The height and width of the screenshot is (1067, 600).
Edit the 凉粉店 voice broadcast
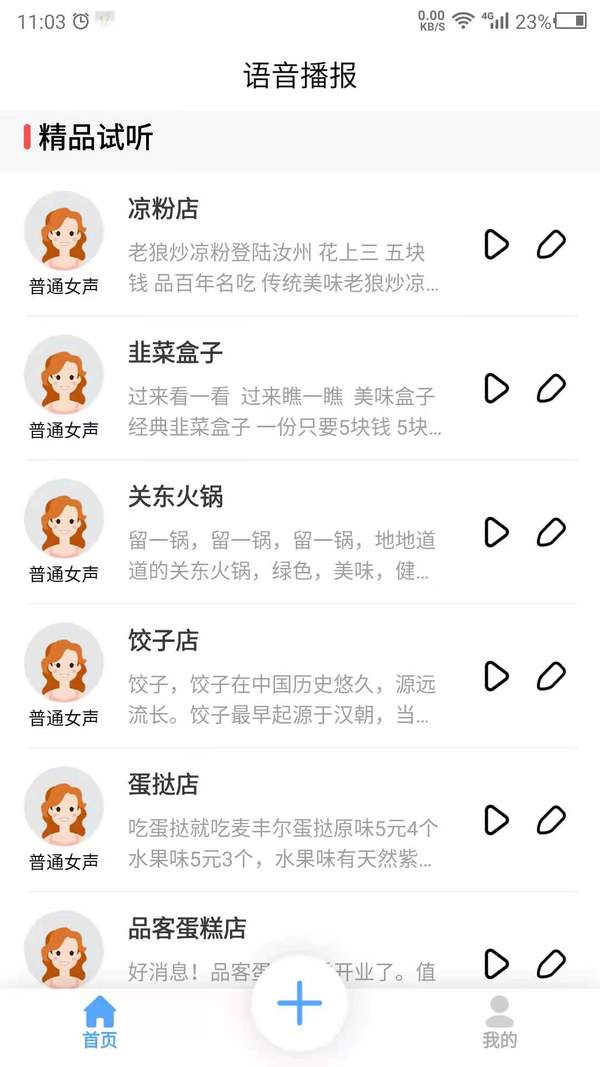click(551, 244)
